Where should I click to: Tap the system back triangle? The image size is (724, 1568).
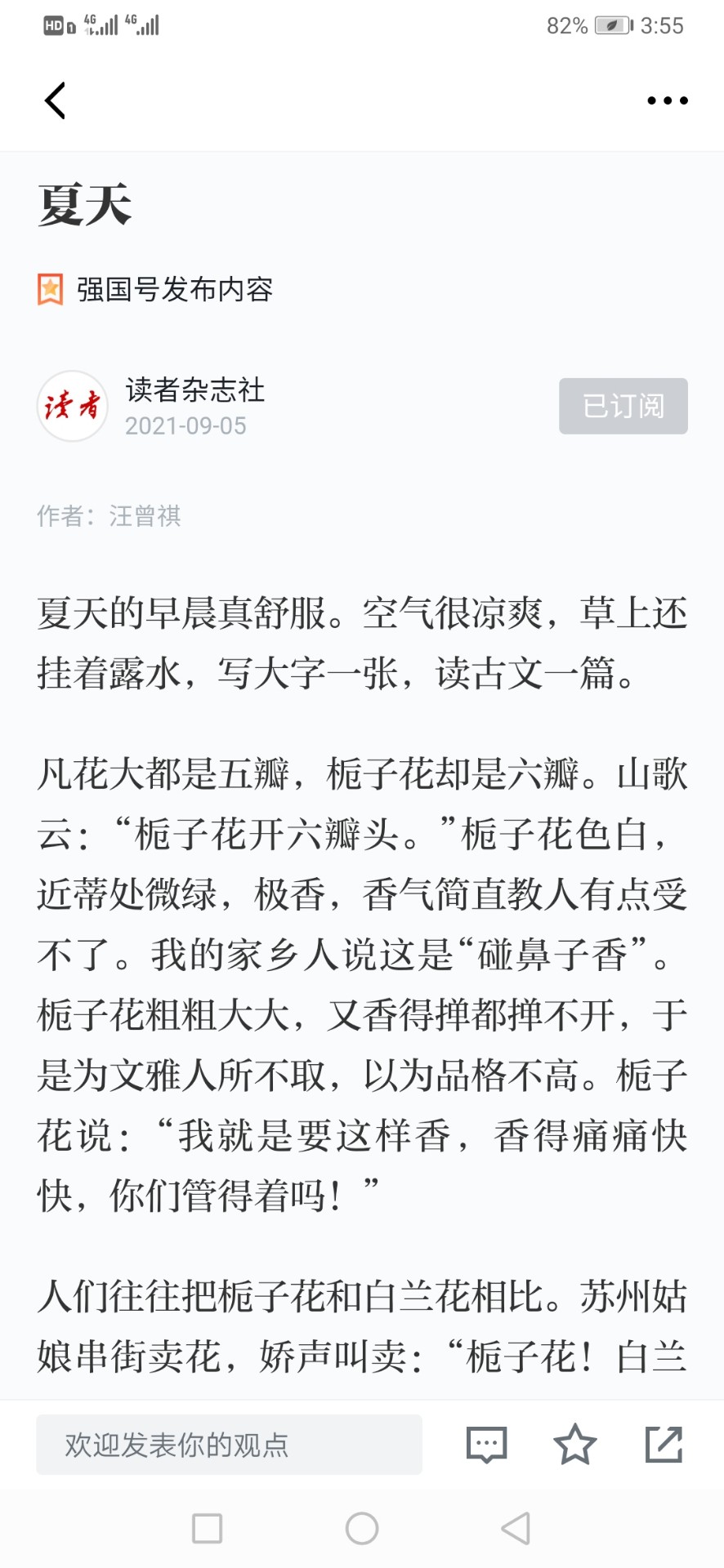516,1528
